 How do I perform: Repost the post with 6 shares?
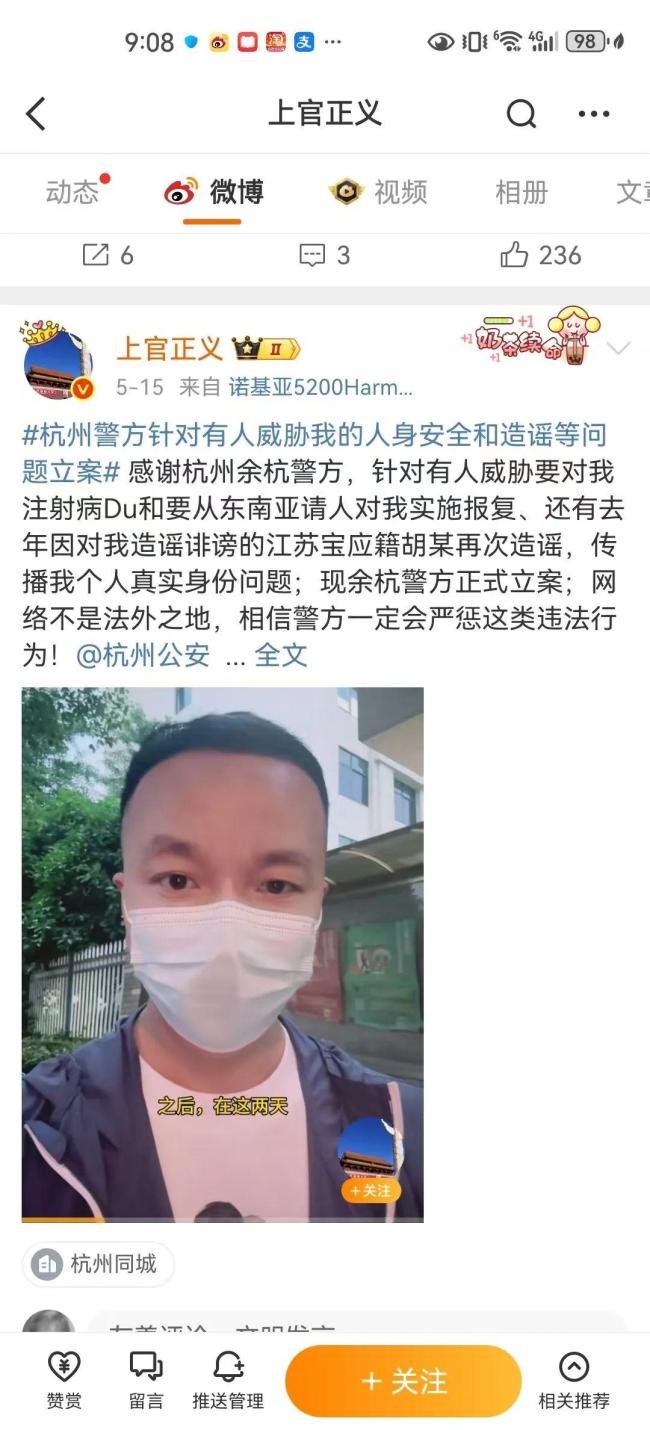pos(107,256)
